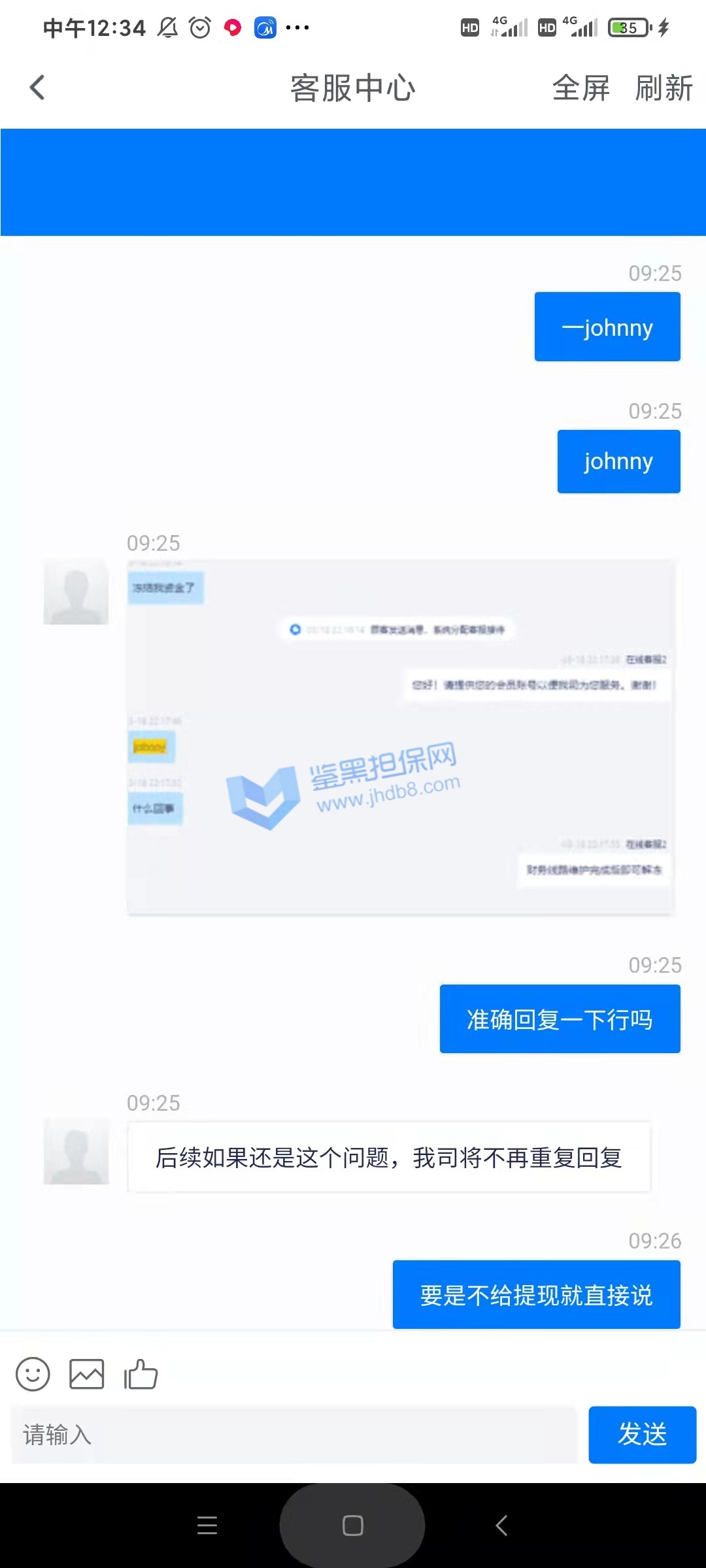
Task: Give a thumbs-up rating
Action: [x=141, y=1374]
